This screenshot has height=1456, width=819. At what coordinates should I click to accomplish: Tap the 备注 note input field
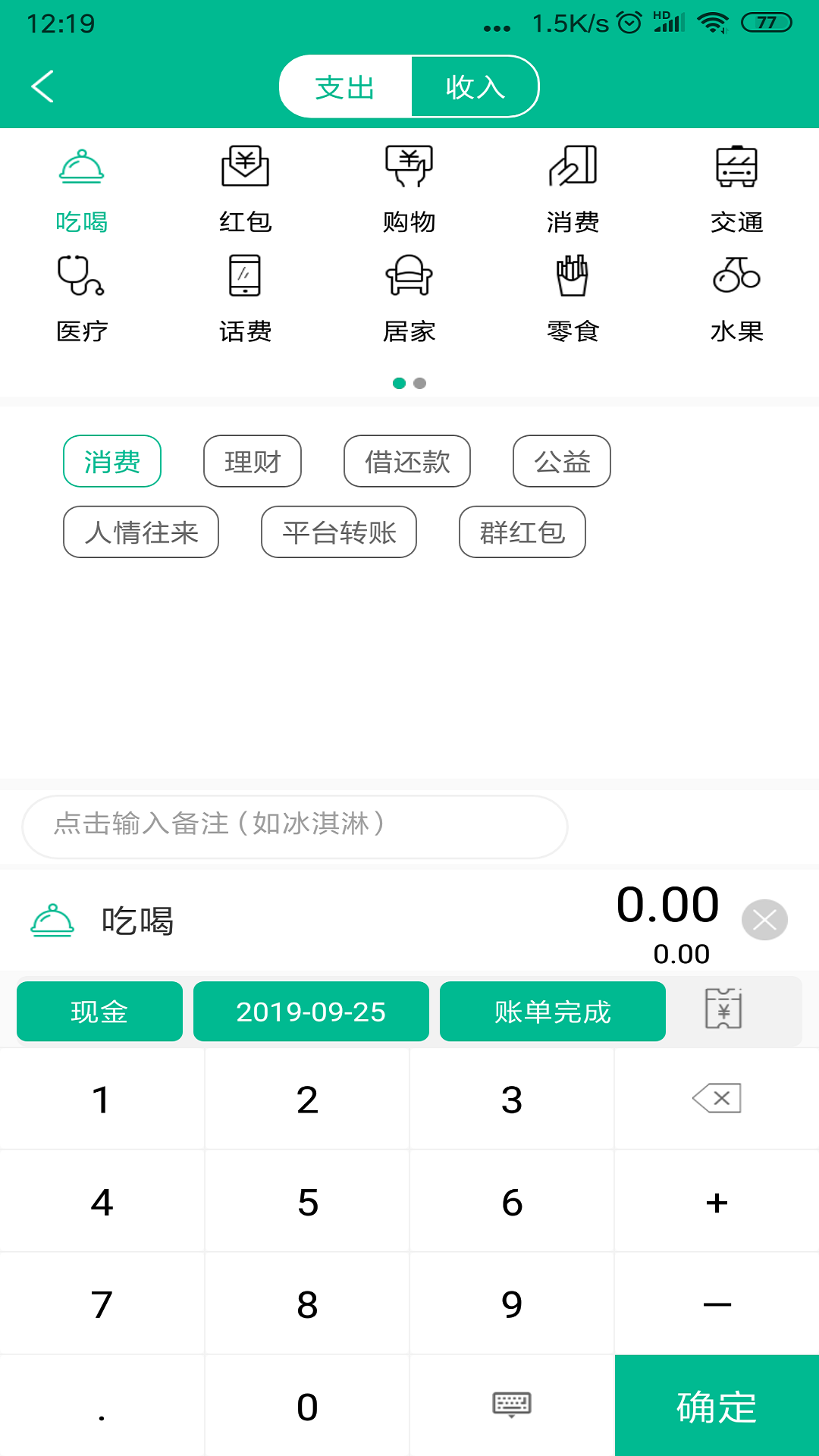coord(295,826)
